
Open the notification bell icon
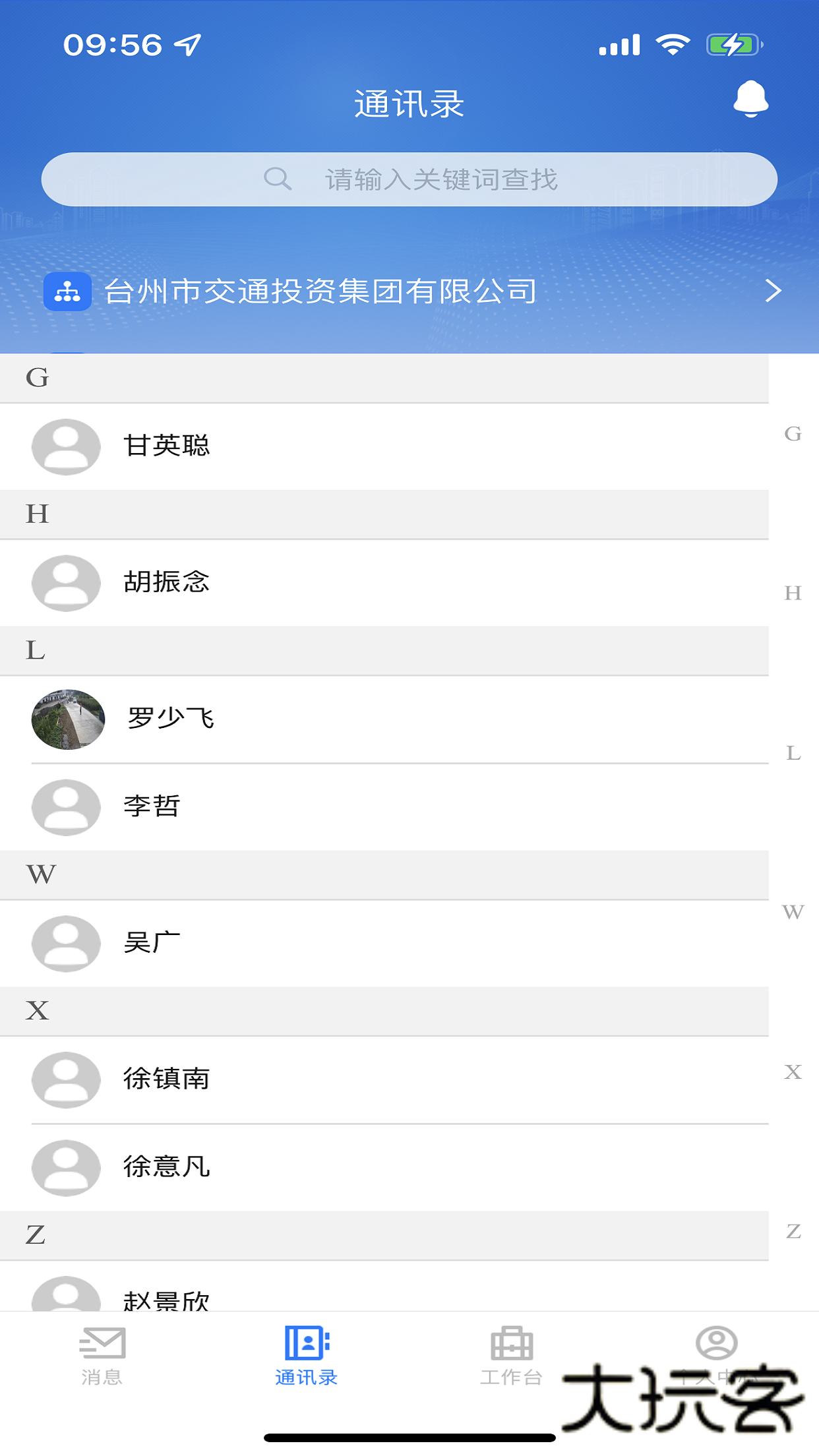752,102
